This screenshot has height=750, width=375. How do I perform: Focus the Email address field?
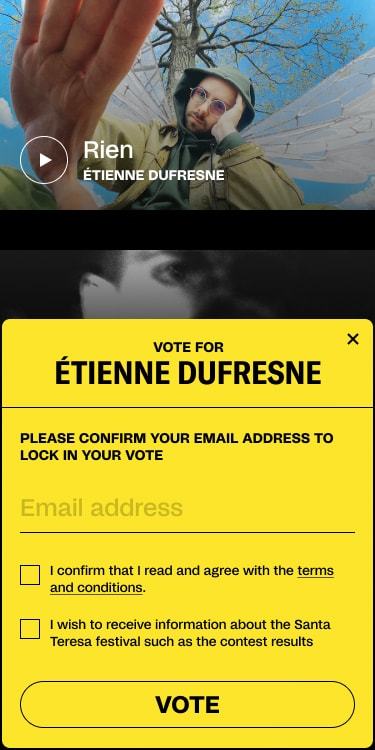[188, 508]
